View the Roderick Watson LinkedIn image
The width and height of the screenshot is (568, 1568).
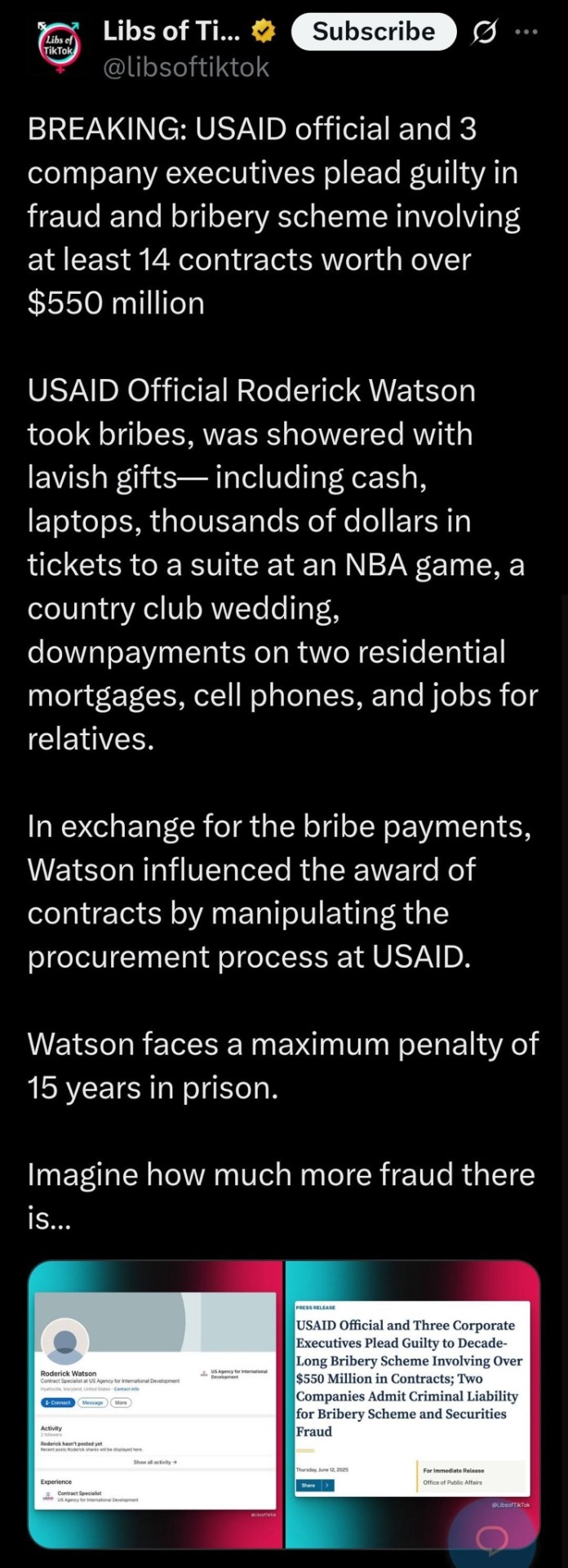[x=156, y=1401]
